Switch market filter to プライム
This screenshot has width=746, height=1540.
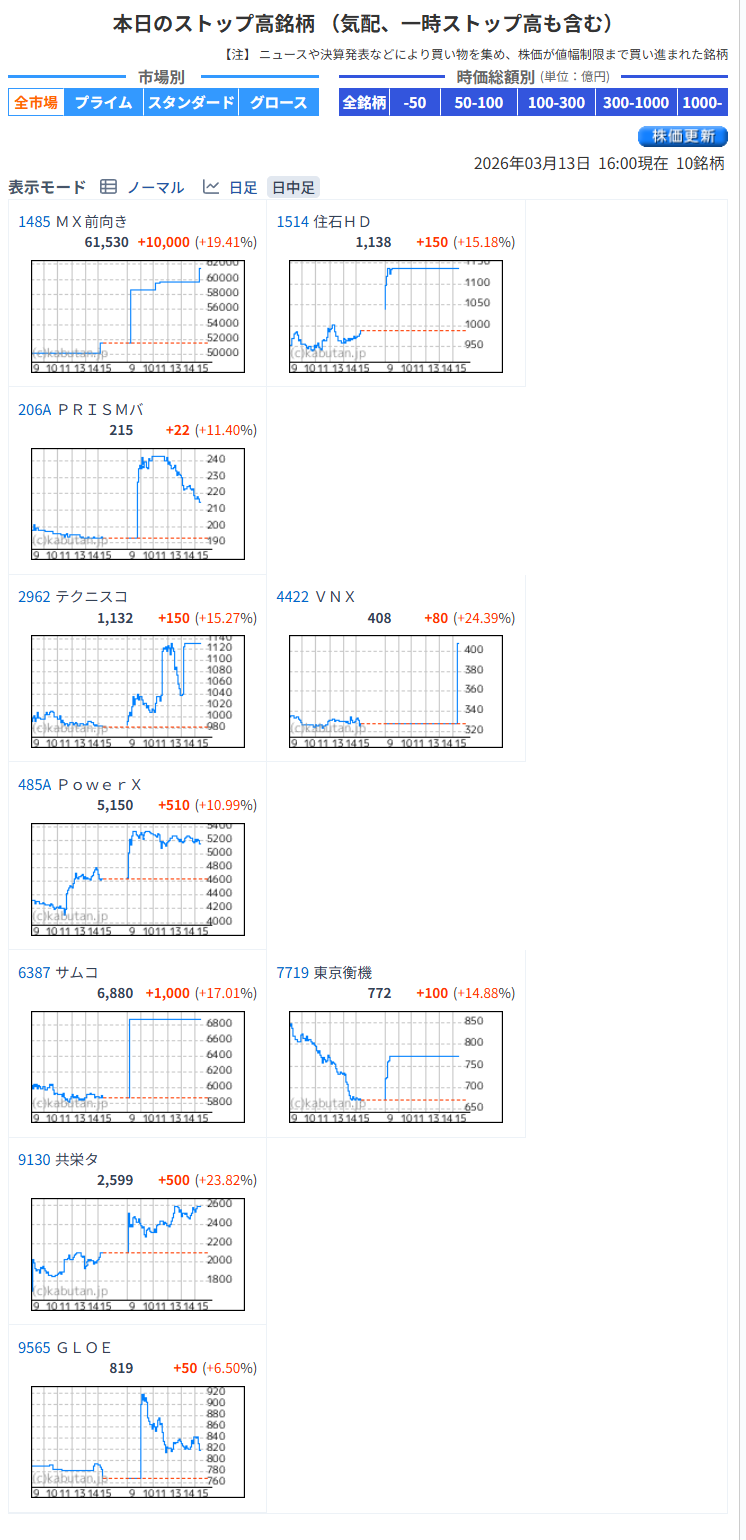click(x=103, y=102)
